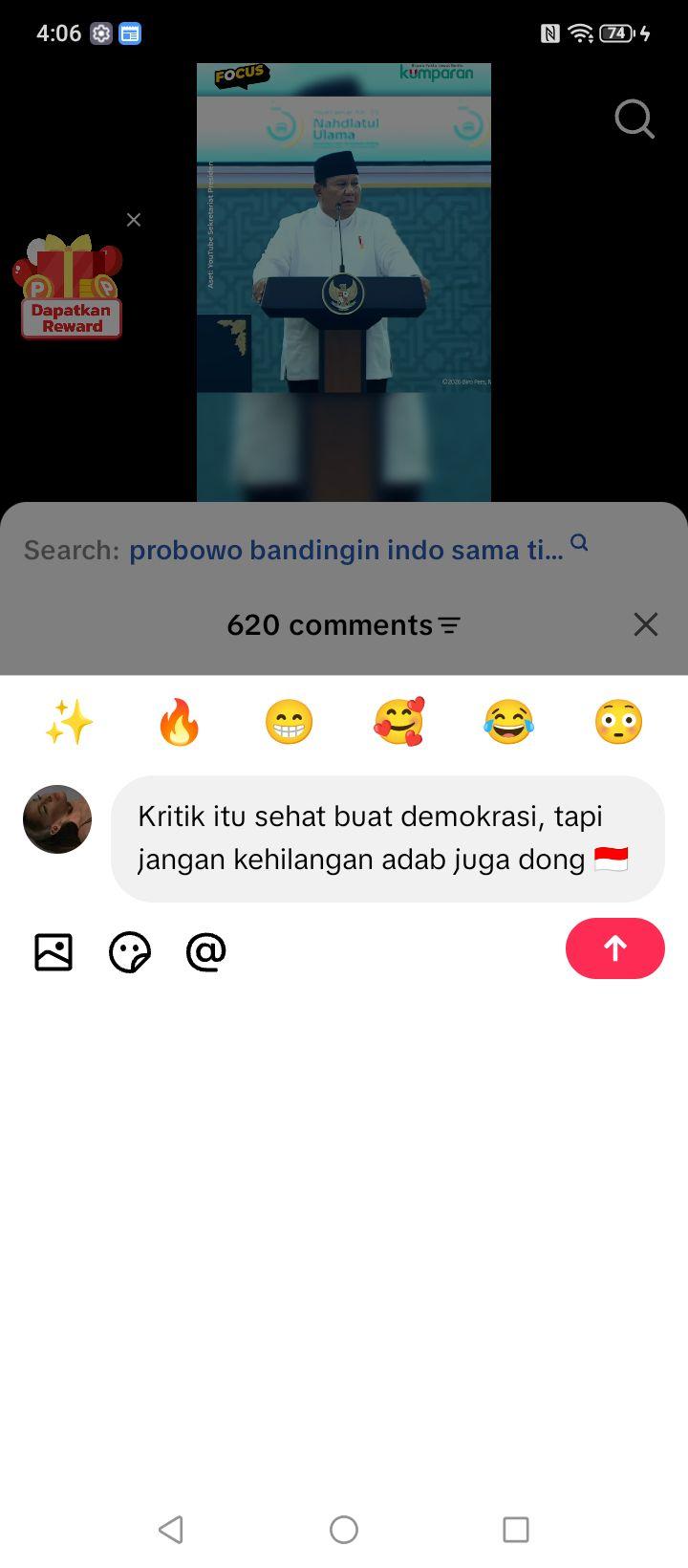The width and height of the screenshot is (688, 1568).
Task: Insert the tears of joy emoji
Action: pos(508,722)
